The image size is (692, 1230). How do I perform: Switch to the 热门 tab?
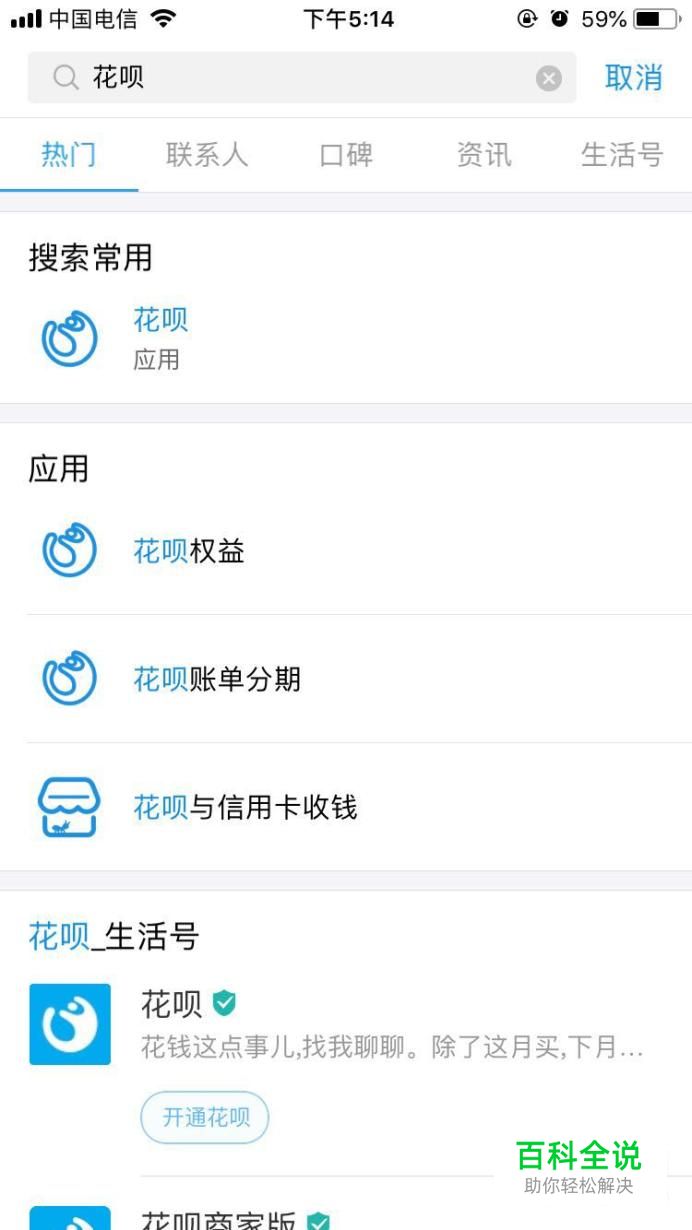(x=69, y=155)
